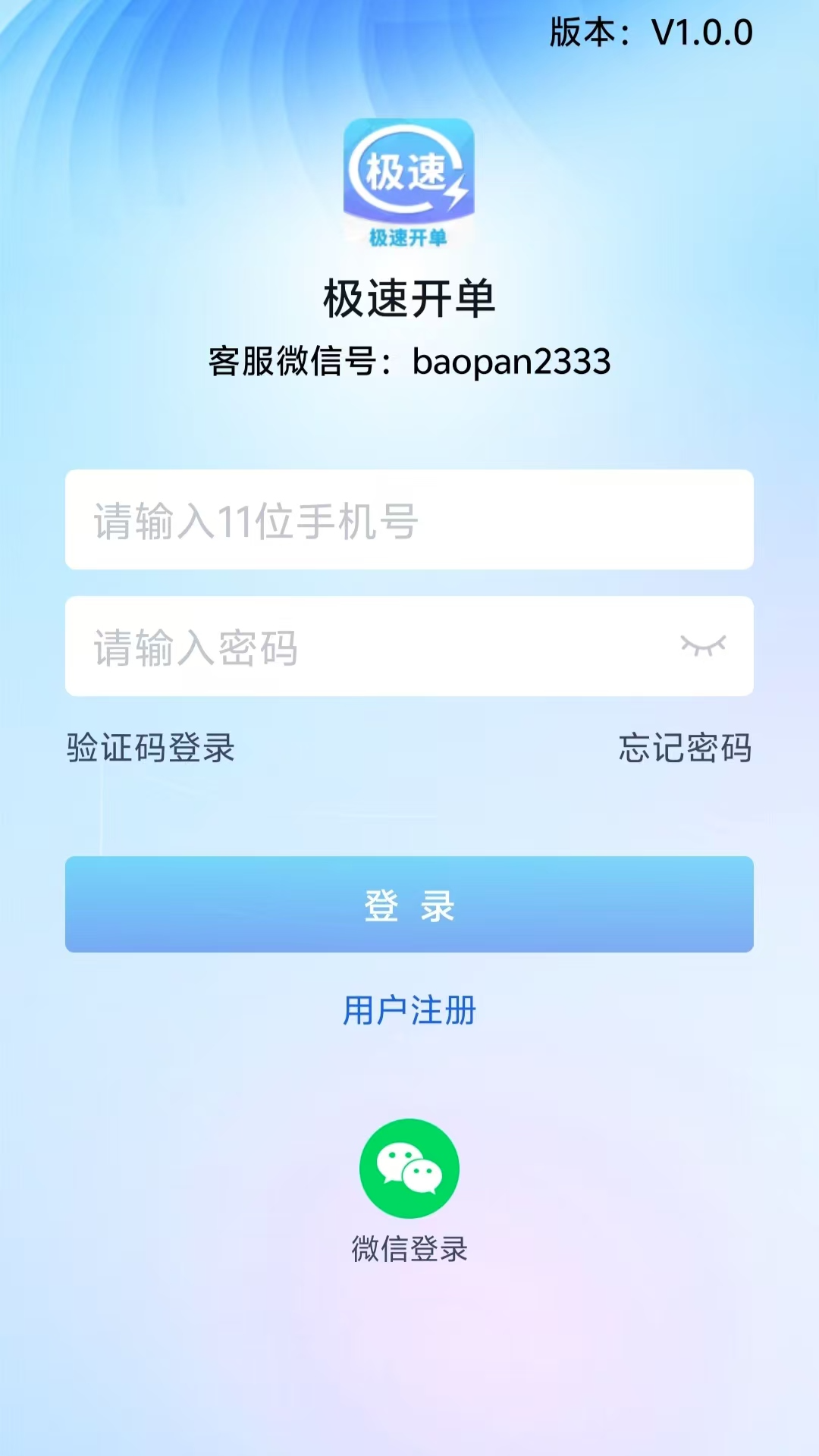Open 用户注册 user registration
819x1456 pixels.
point(409,1010)
